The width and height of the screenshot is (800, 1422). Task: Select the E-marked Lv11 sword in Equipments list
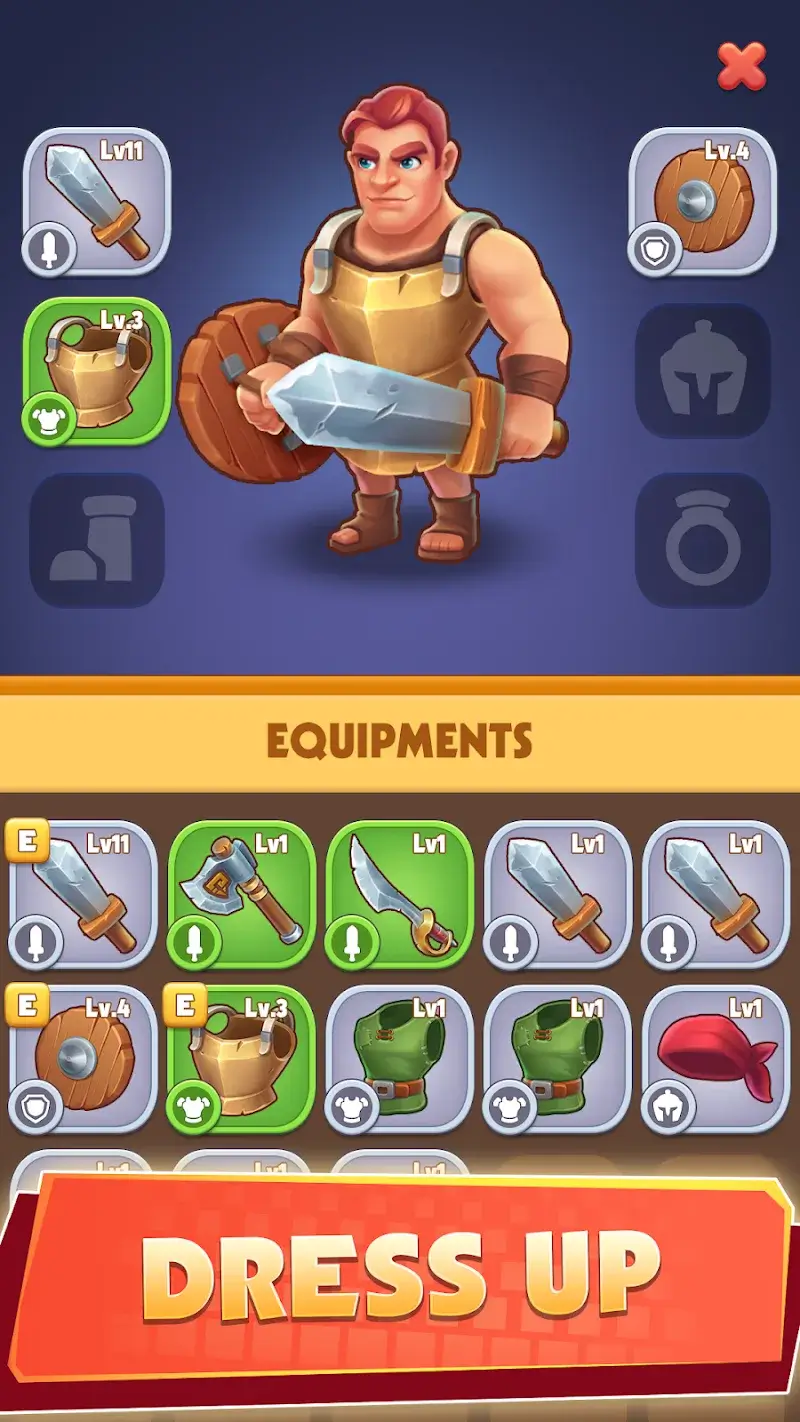click(x=84, y=895)
